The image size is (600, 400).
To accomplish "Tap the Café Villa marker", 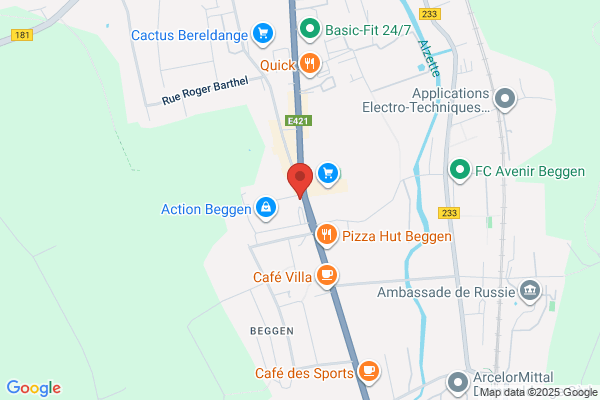I will point(326,276).
